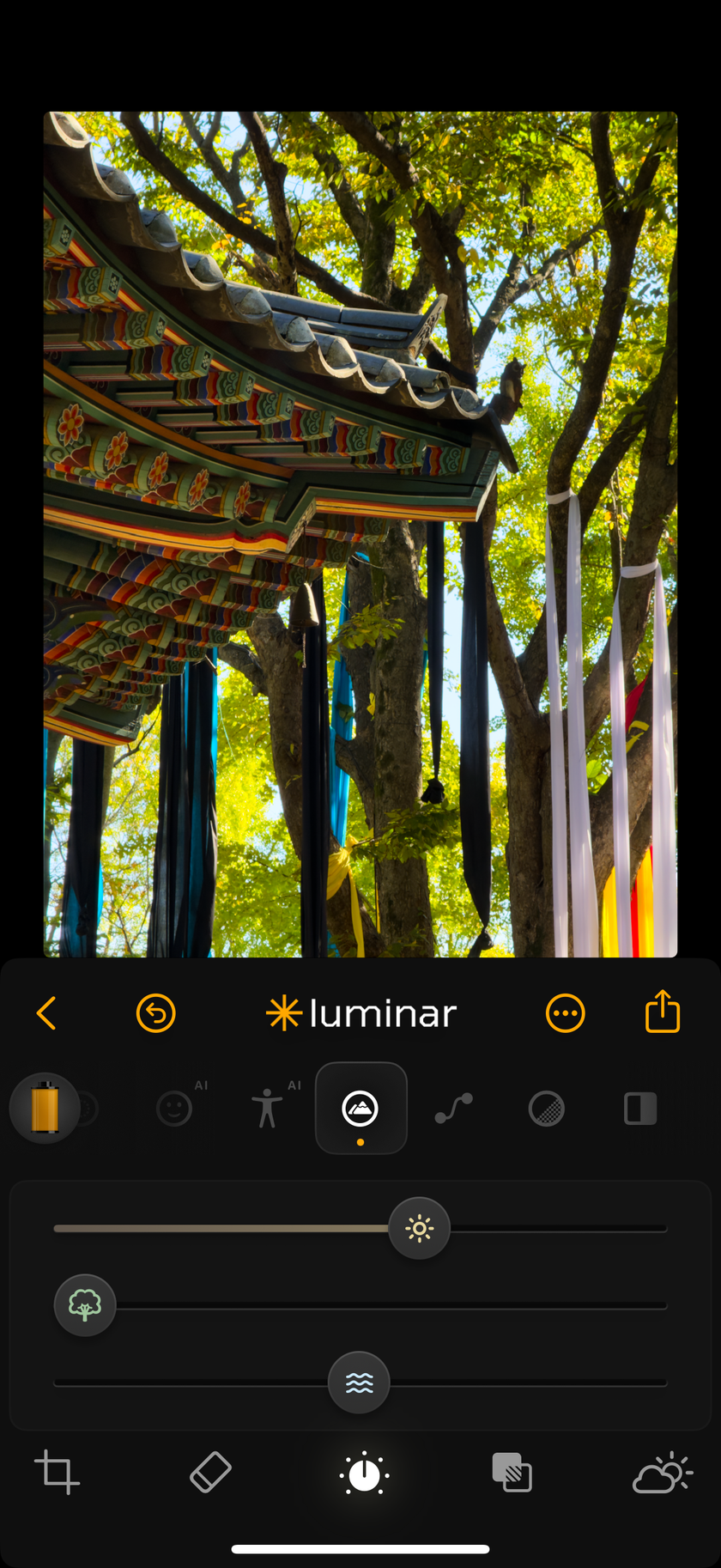Image resolution: width=721 pixels, height=1568 pixels.
Task: Tap the edited temple photo preview
Action: pos(360,532)
